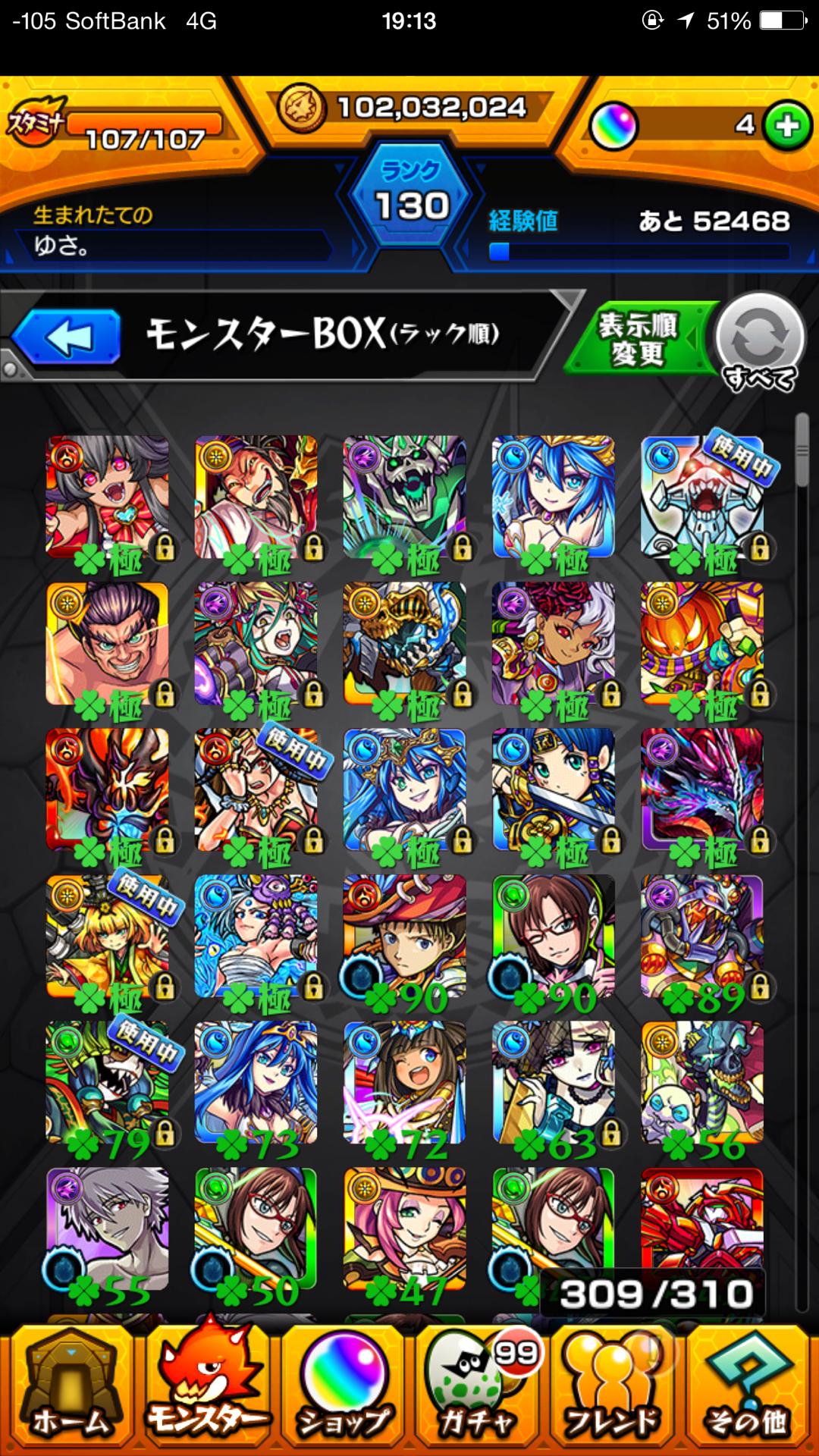Open the monster with luck 73

tap(256, 1083)
